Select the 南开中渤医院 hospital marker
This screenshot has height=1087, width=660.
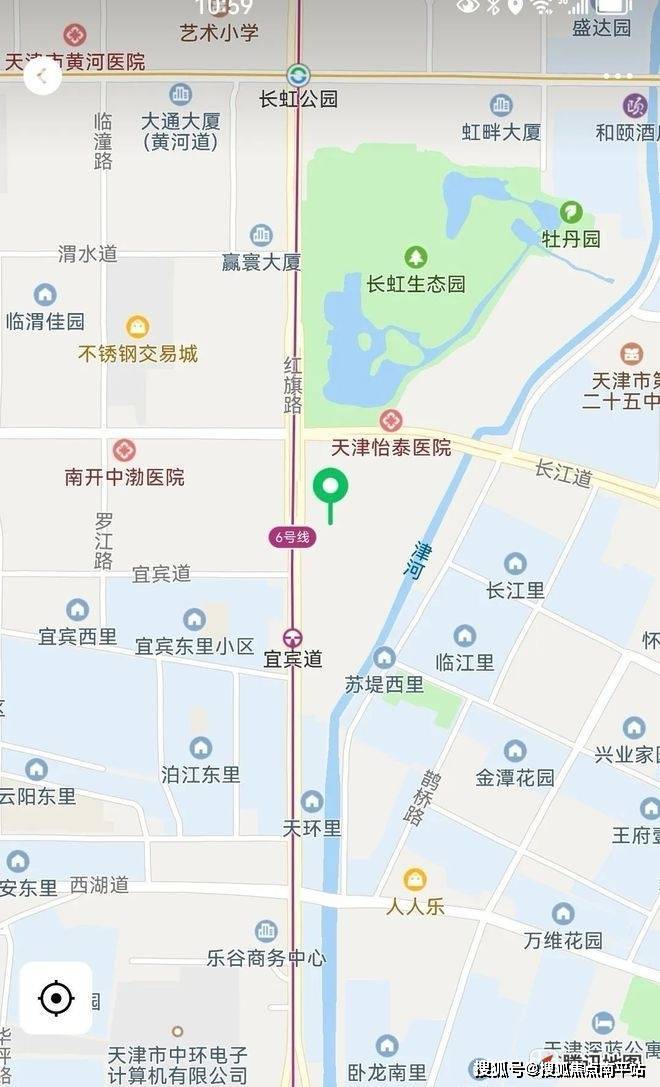124,451
